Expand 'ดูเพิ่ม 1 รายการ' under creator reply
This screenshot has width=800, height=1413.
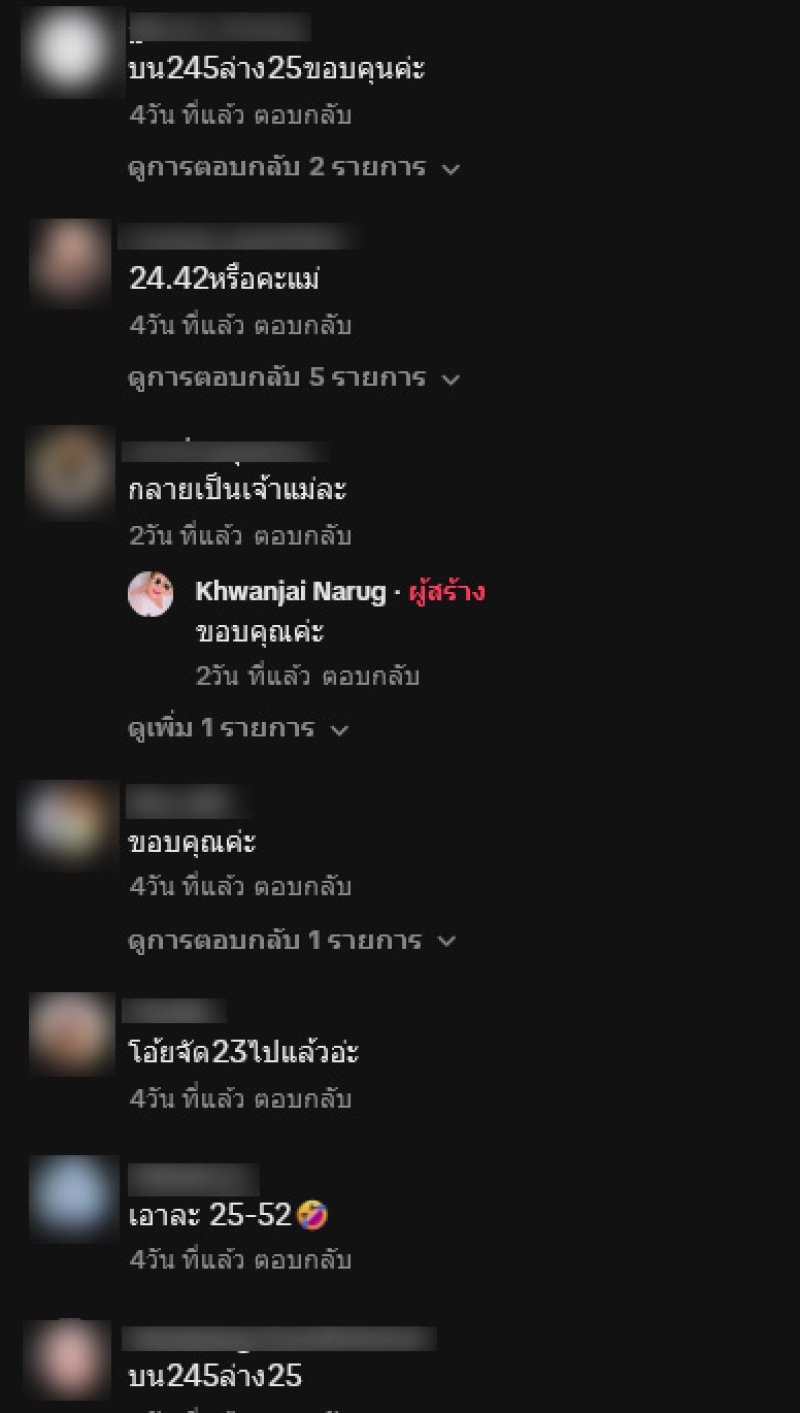tap(238, 729)
